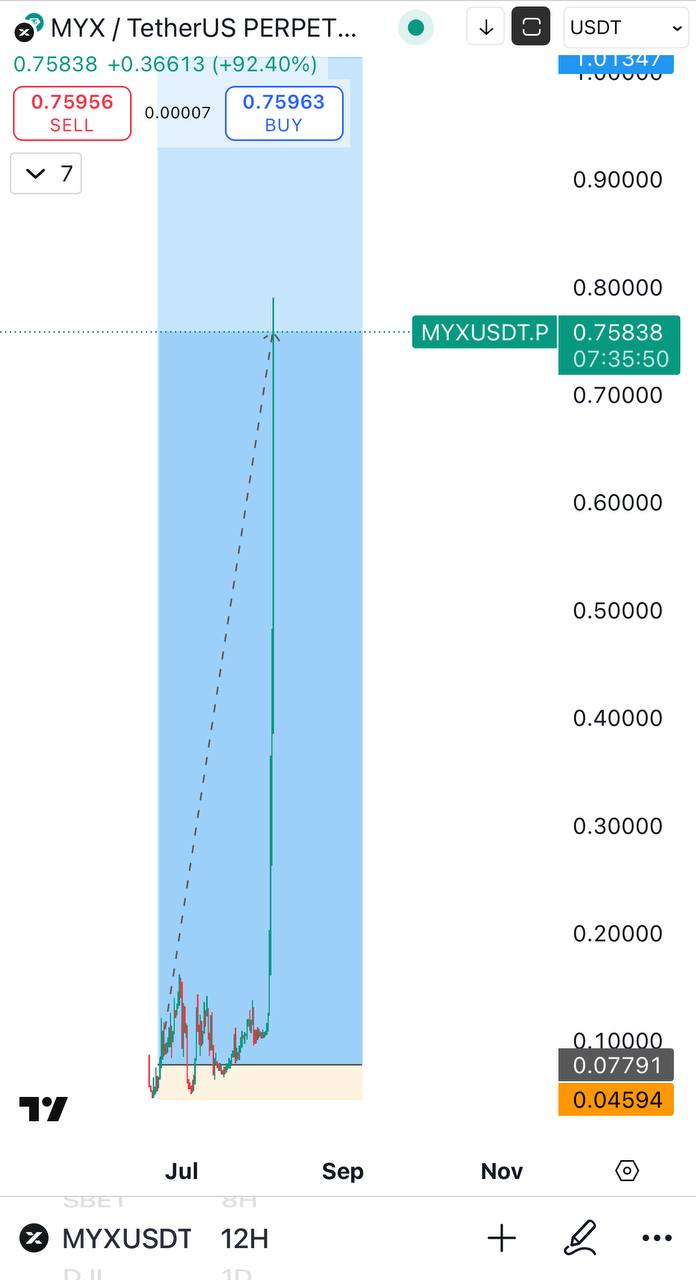
Task: Tap the dark square frame icon
Action: point(531,28)
